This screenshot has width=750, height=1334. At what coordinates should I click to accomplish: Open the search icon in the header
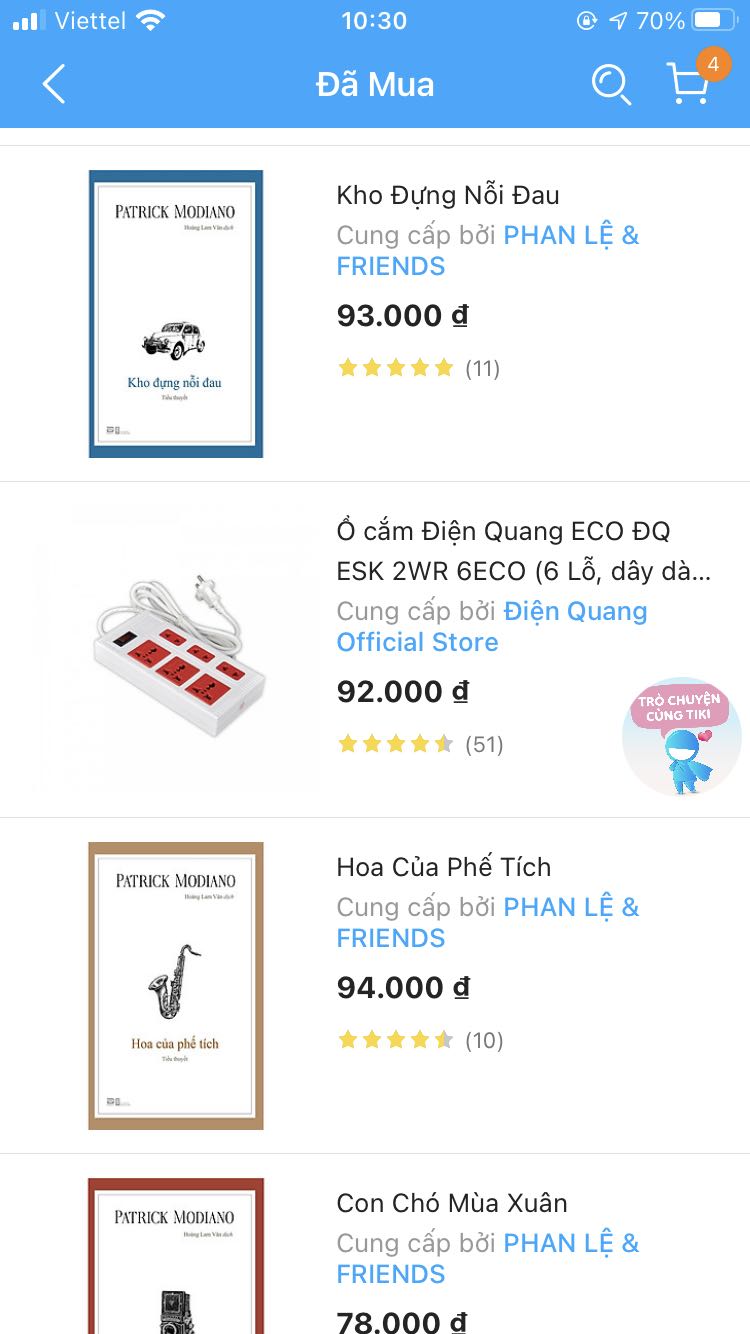(611, 85)
